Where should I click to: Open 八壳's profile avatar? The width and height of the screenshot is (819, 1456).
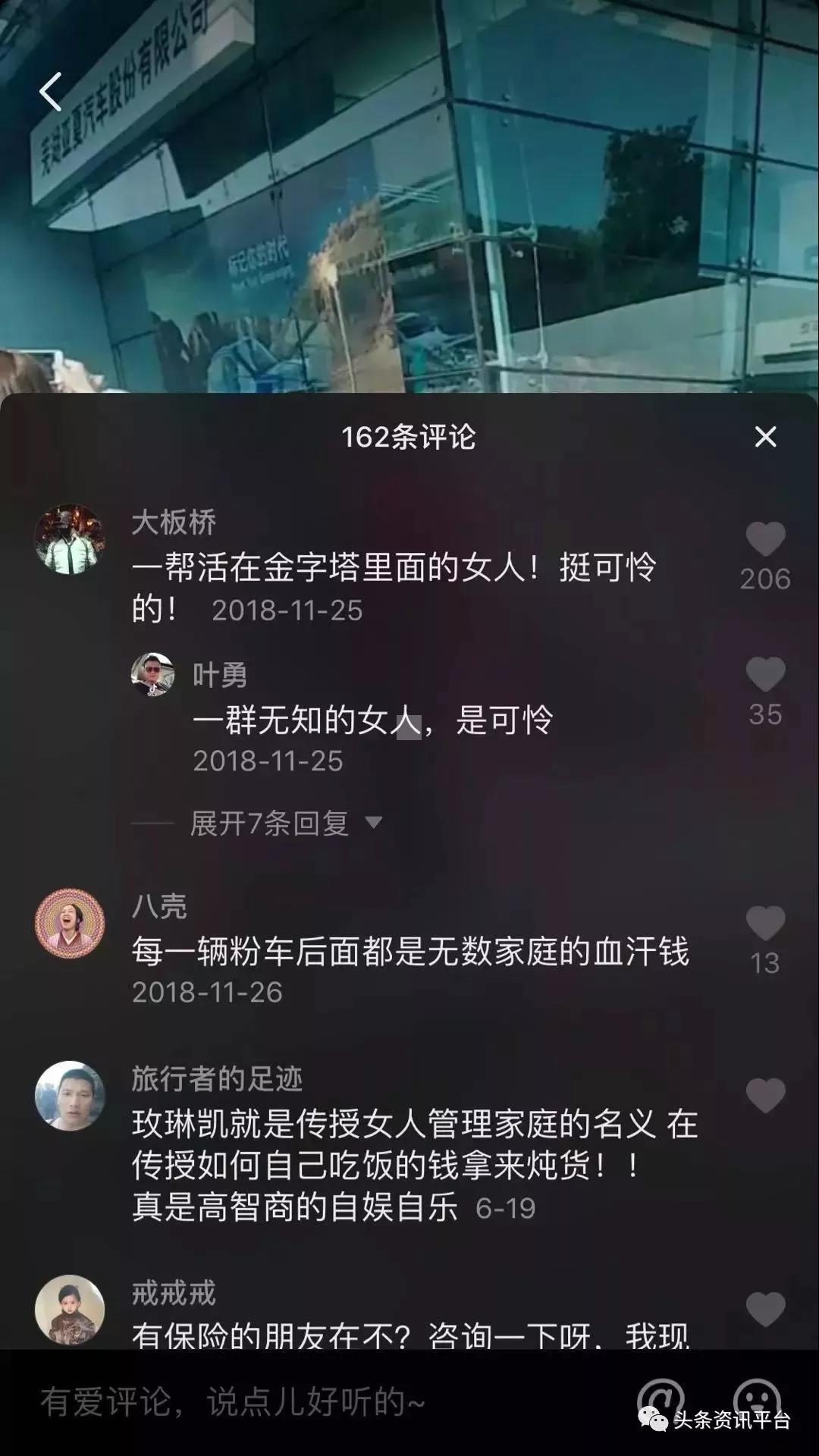(70, 924)
